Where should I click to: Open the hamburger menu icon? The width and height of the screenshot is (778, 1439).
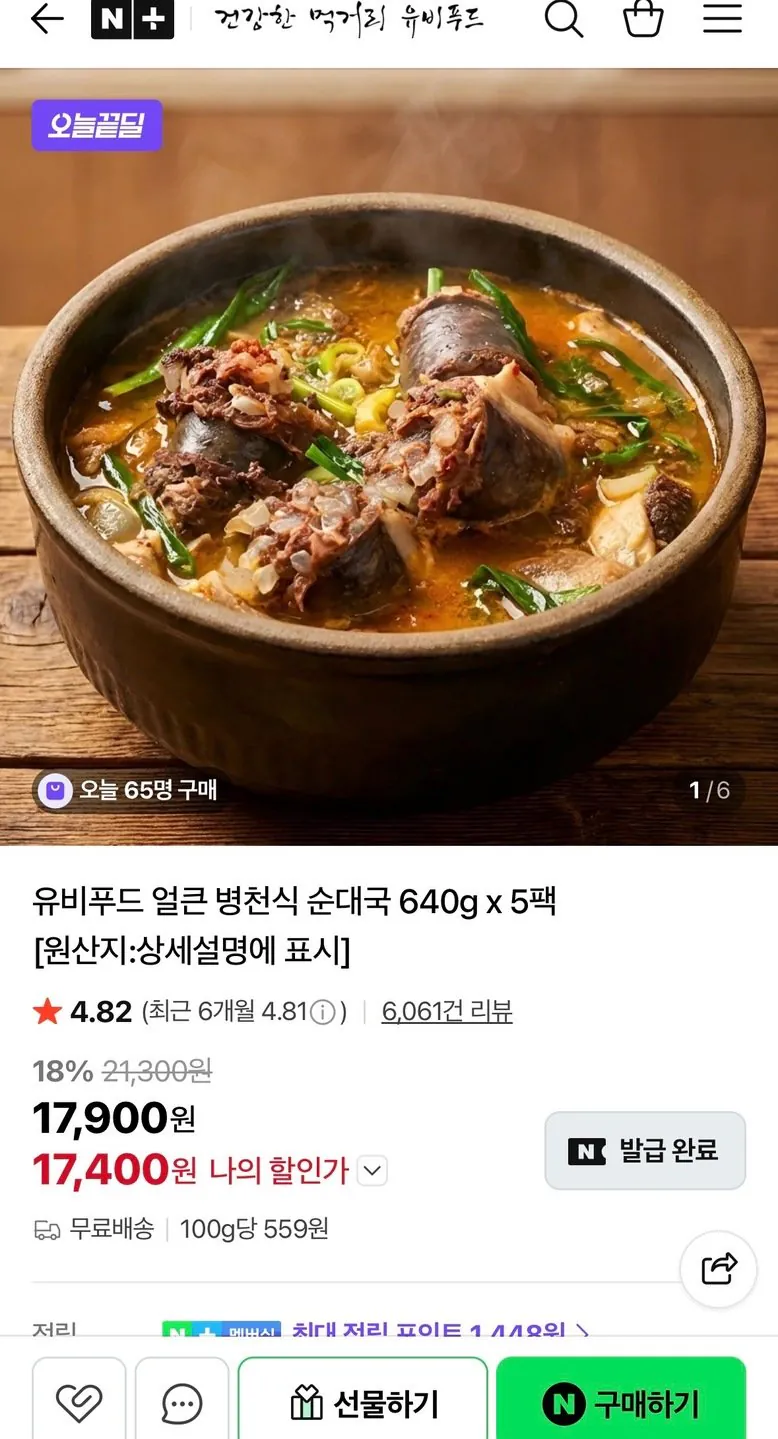pos(722,20)
